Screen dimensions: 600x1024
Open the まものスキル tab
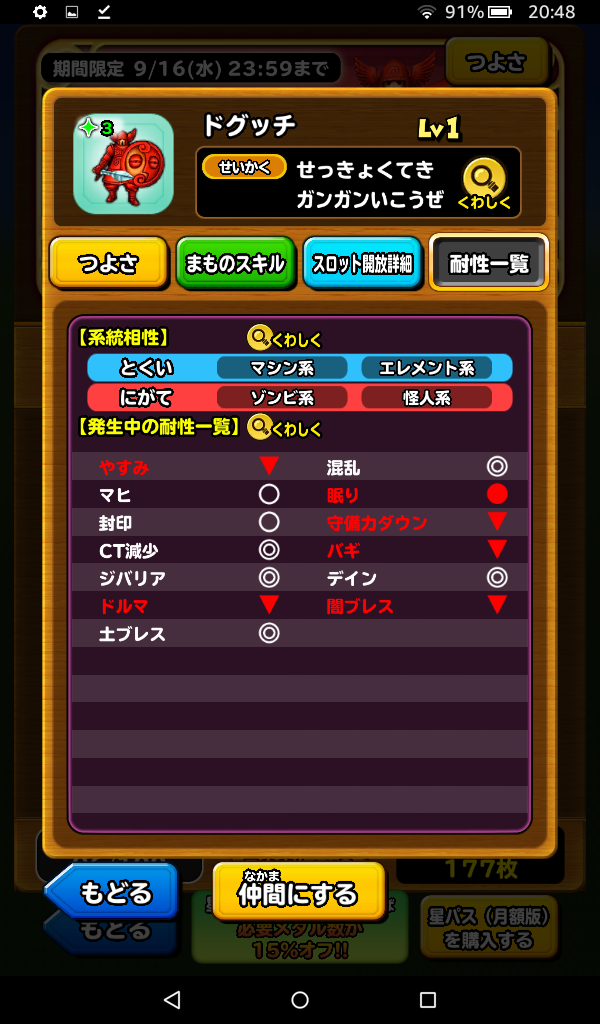pyautogui.click(x=236, y=264)
